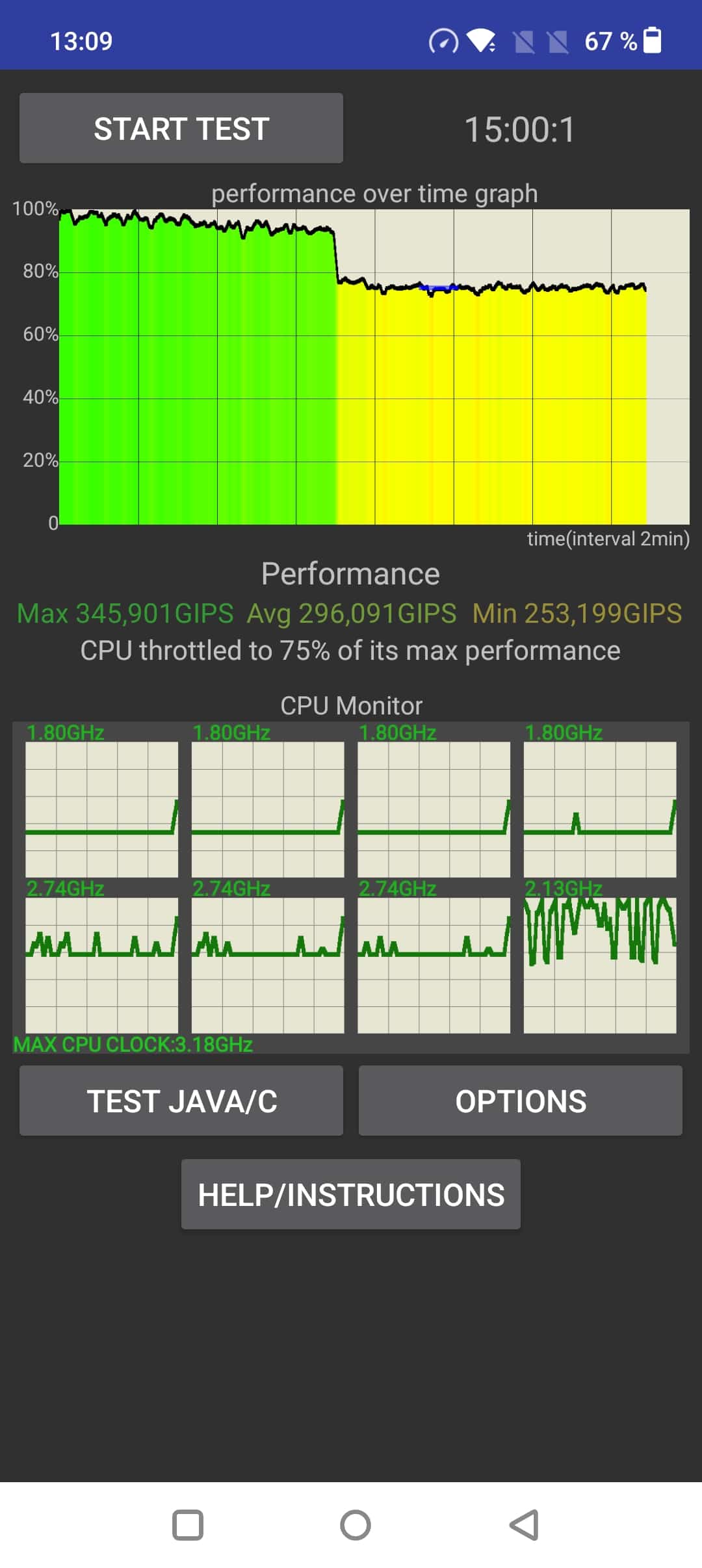Viewport: 702px width, 1568px height.
Task: Open the OPTIONS screen
Action: coord(521,1101)
